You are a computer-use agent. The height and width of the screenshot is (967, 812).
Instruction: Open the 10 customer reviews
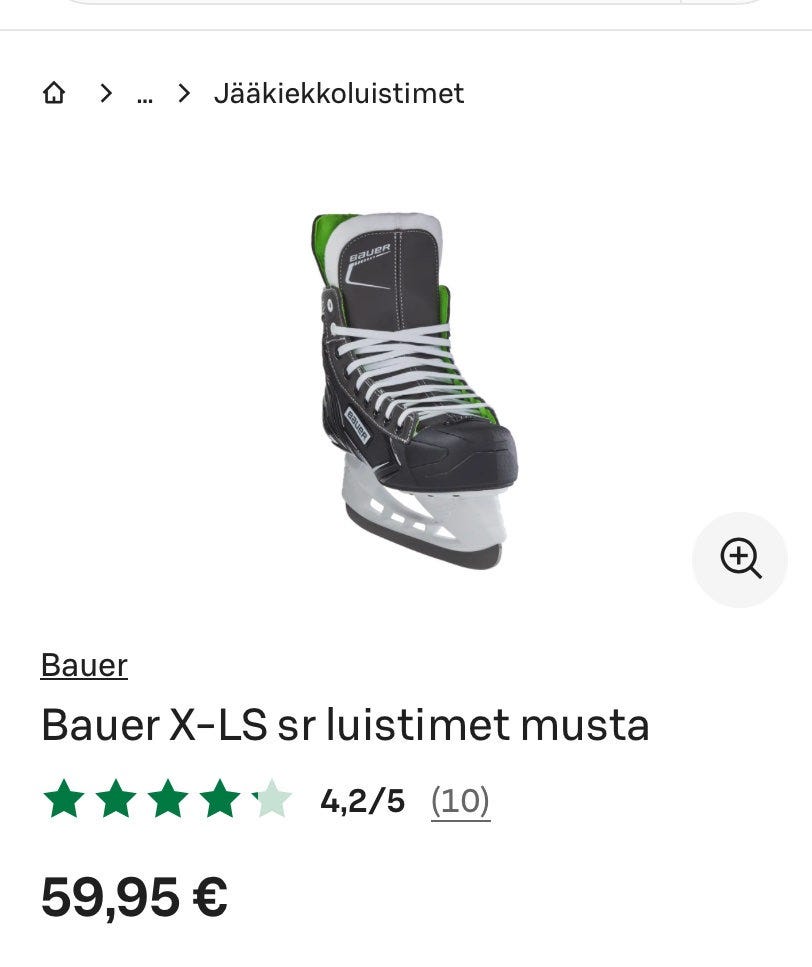460,799
